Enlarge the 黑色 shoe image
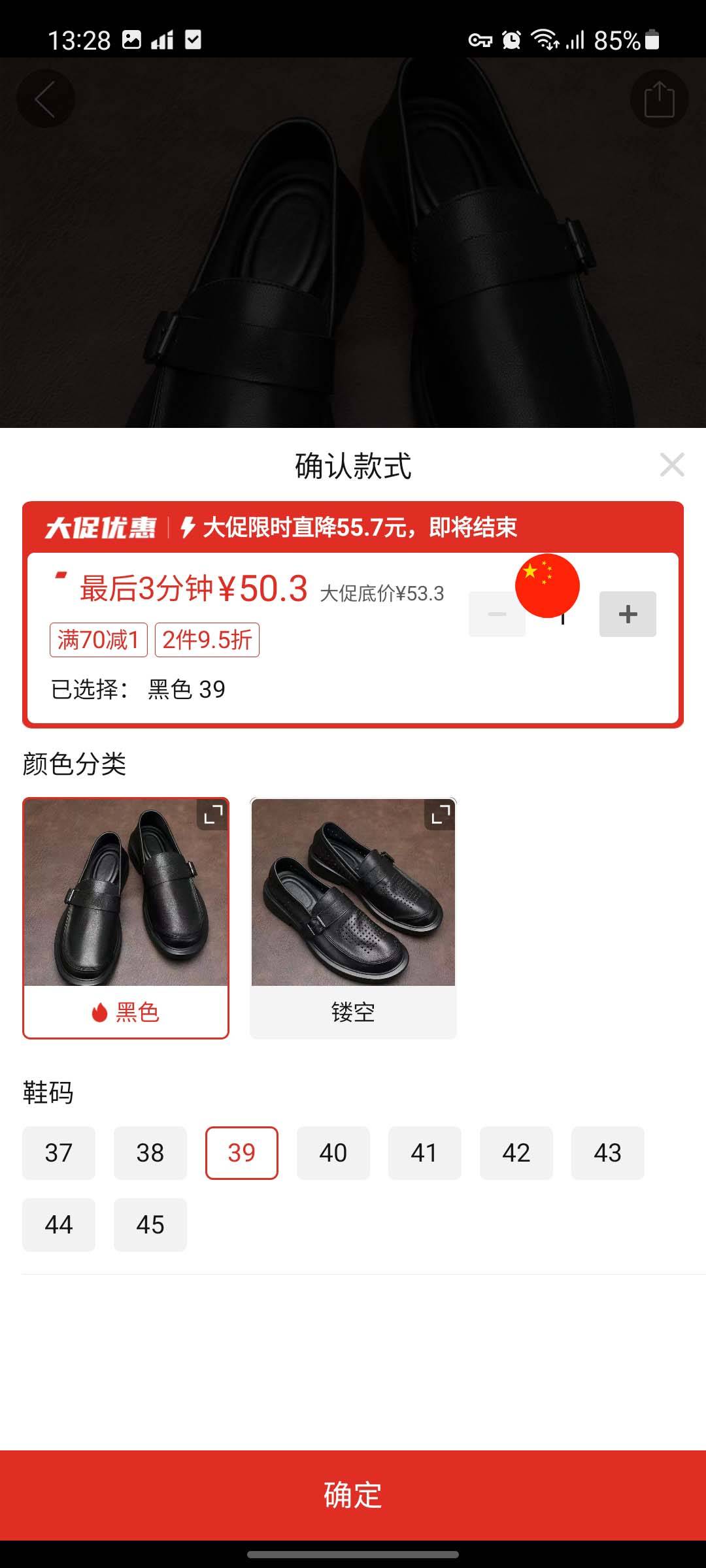Image resolution: width=706 pixels, height=1568 pixels. pos(213,815)
